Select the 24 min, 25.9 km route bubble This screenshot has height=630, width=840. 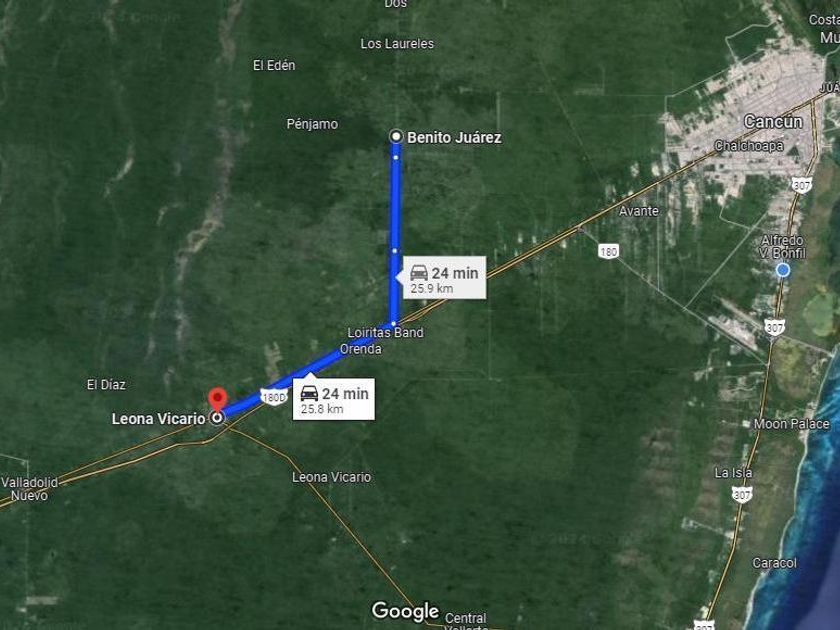pyautogui.click(x=444, y=279)
